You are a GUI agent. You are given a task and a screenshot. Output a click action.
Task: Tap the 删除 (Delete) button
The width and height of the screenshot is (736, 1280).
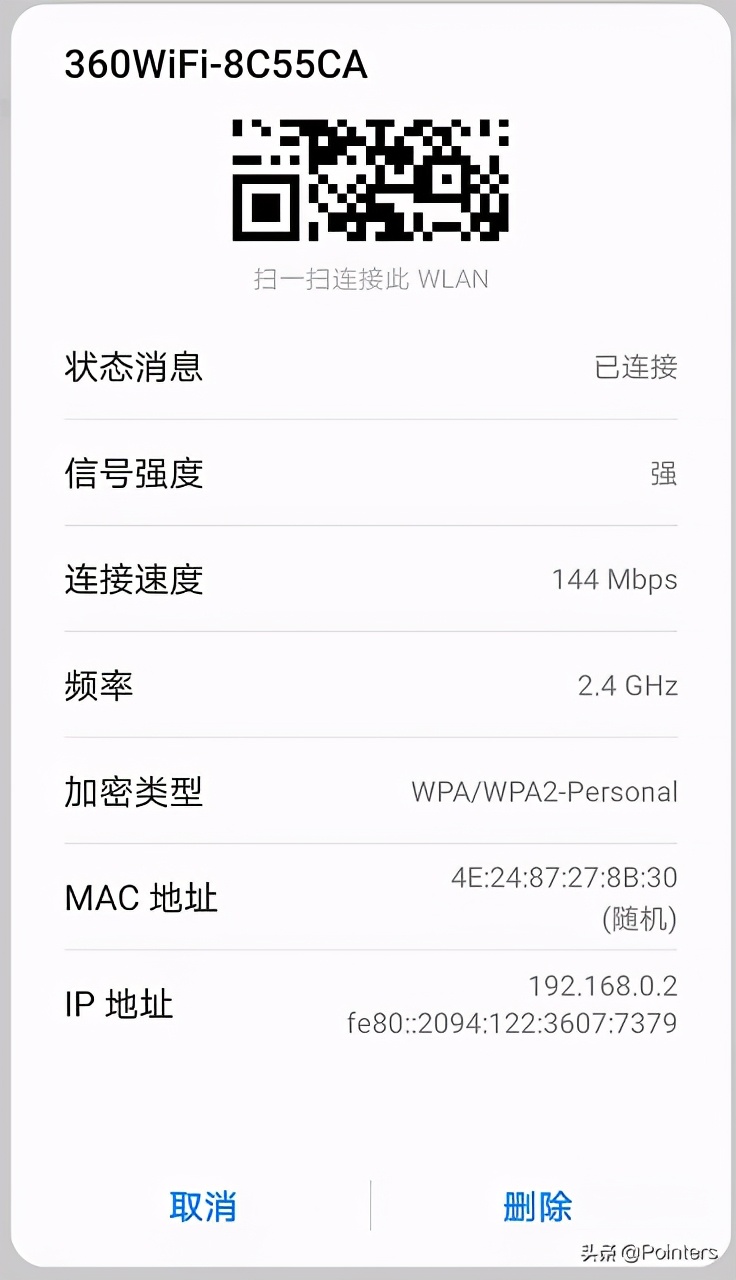536,1208
